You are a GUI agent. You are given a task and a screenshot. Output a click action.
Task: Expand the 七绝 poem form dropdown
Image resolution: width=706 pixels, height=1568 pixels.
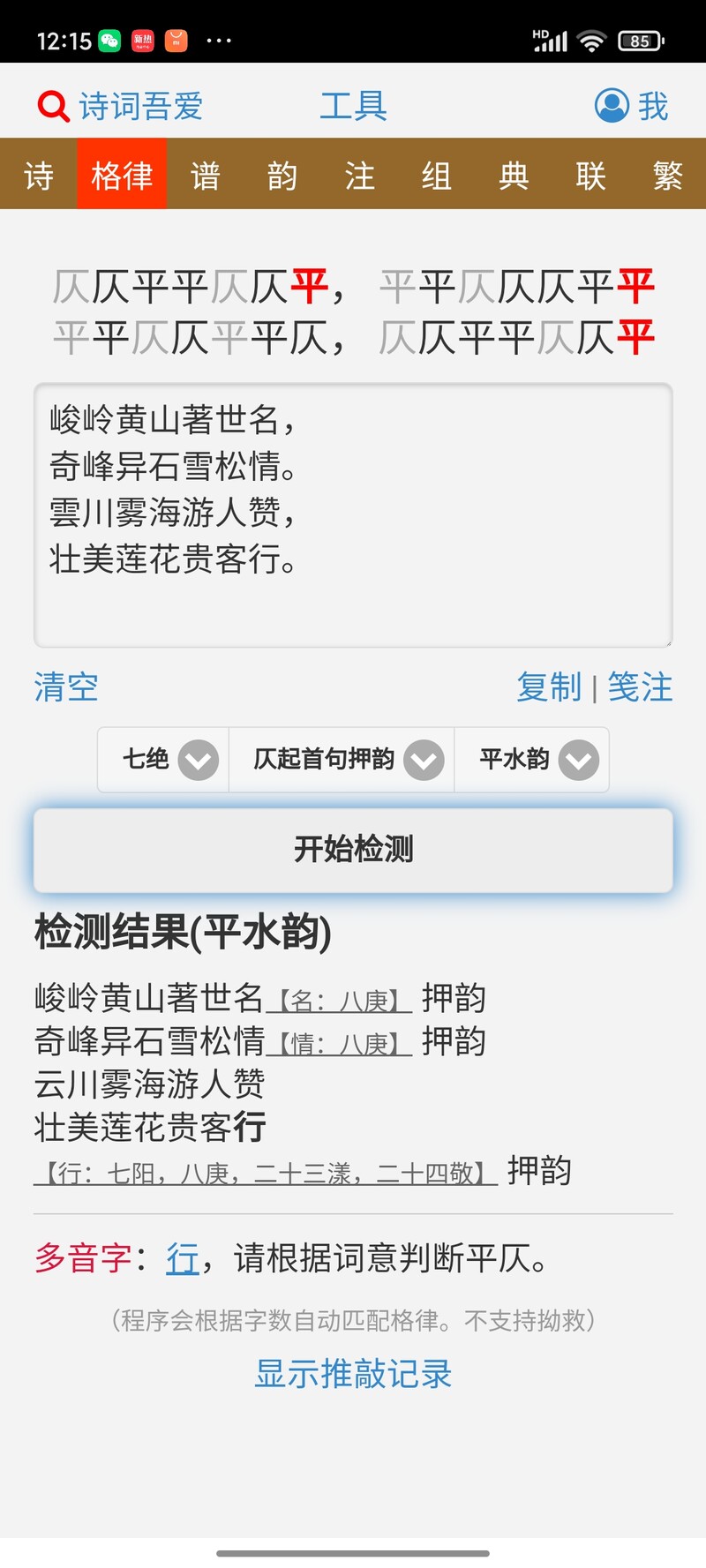click(x=164, y=760)
